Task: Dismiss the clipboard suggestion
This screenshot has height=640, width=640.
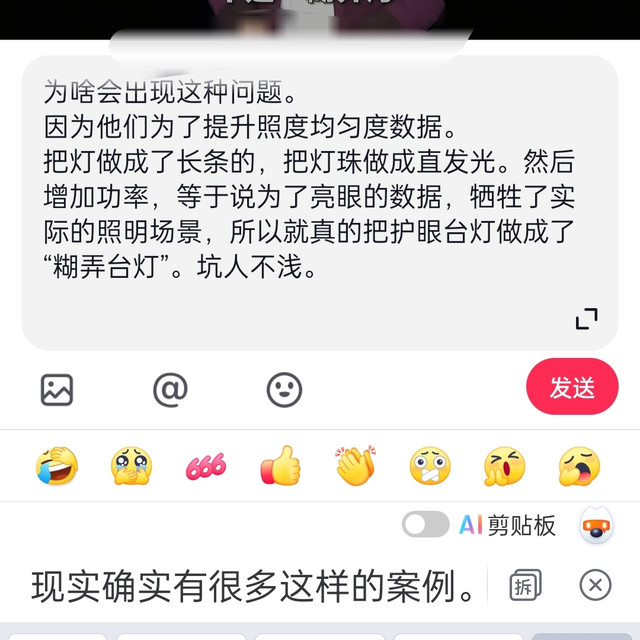Action: pos(595,585)
